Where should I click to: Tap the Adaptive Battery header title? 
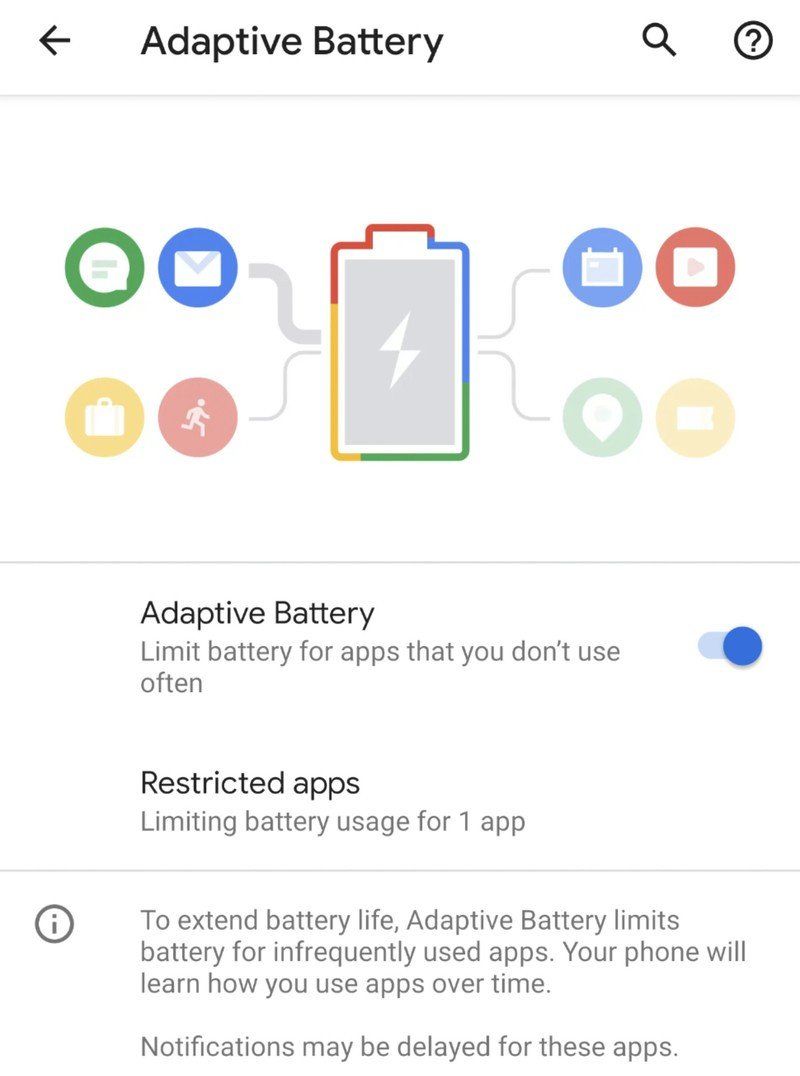292,42
